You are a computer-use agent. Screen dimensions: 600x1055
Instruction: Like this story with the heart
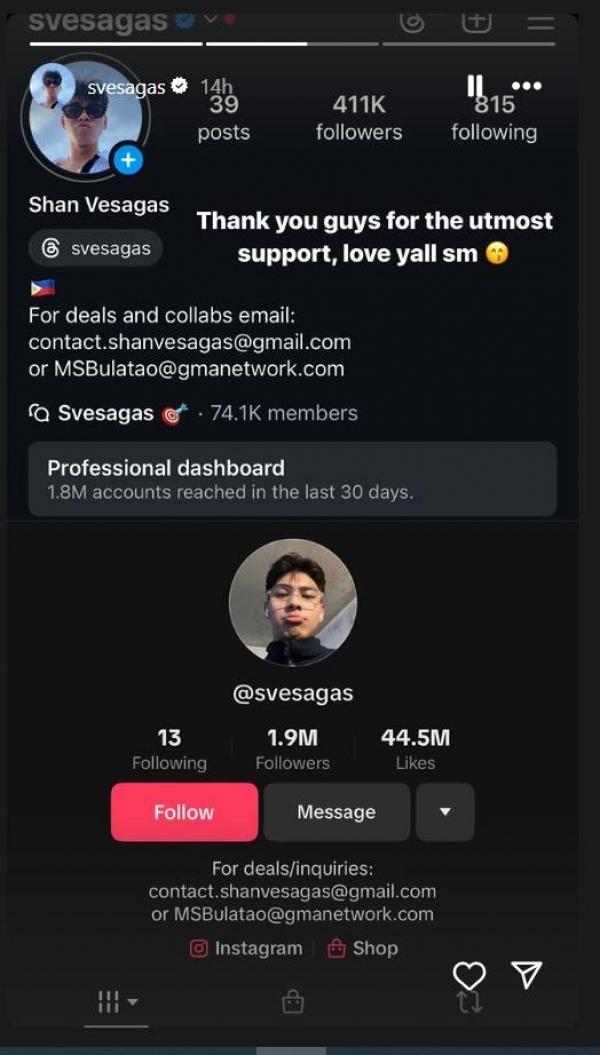(x=469, y=975)
